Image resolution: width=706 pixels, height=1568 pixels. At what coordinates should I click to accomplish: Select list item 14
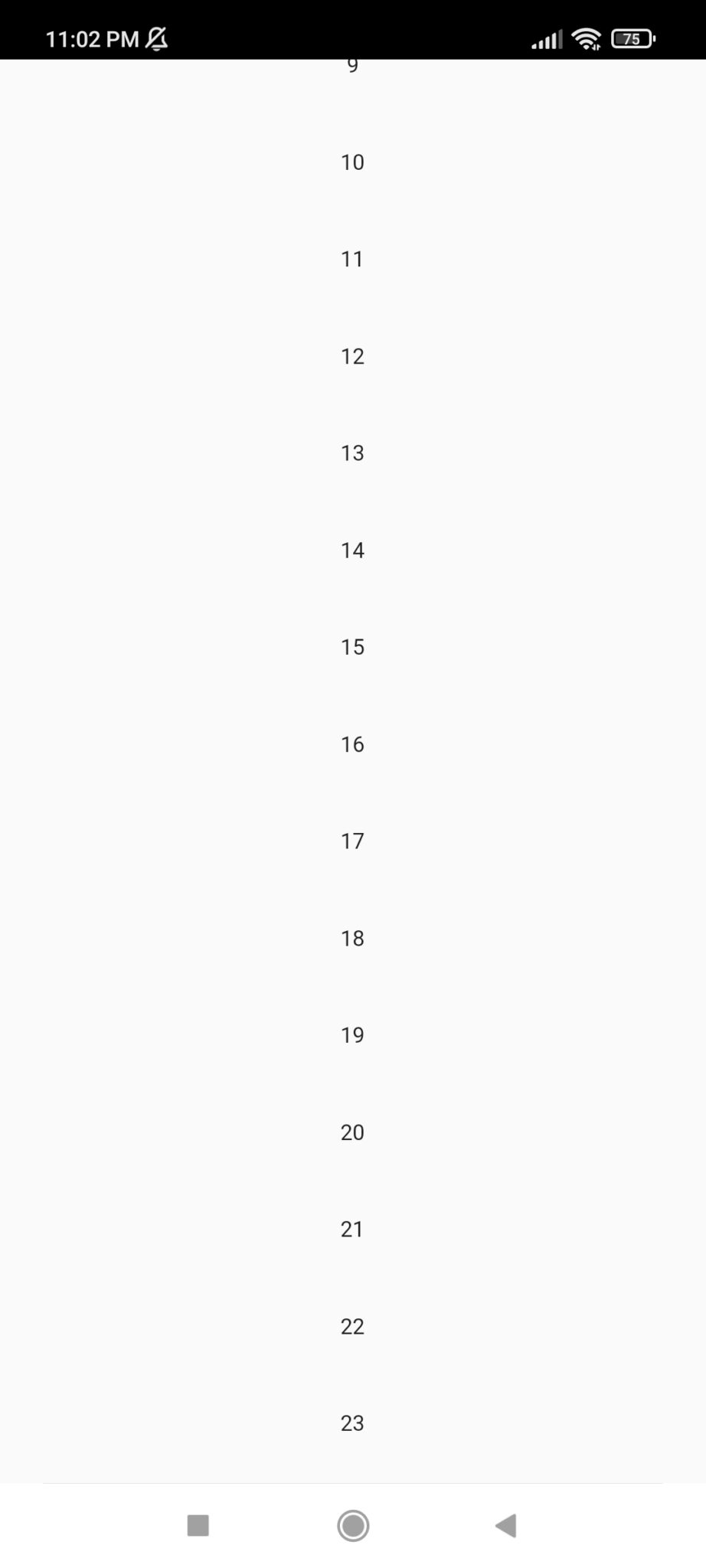coord(352,549)
